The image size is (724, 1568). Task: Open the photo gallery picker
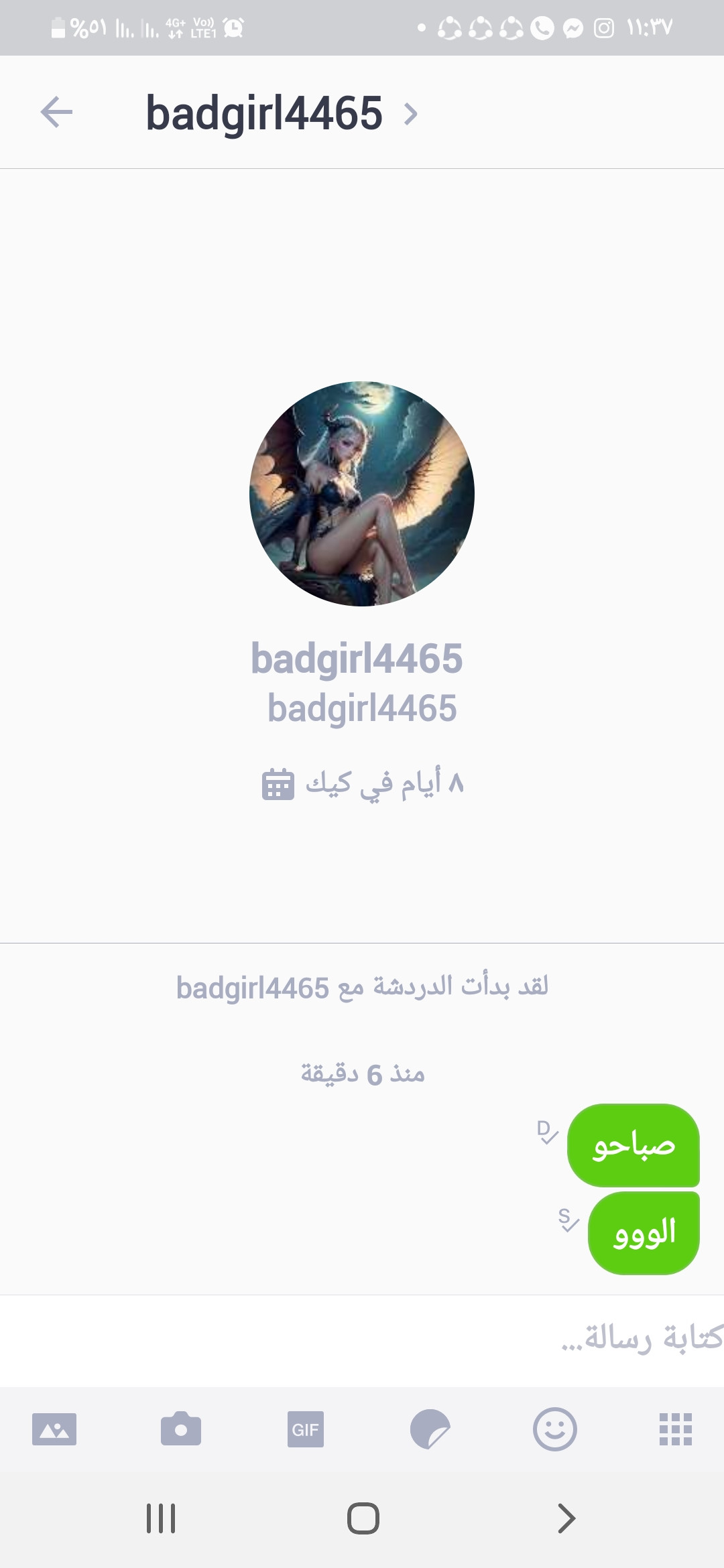click(54, 1429)
